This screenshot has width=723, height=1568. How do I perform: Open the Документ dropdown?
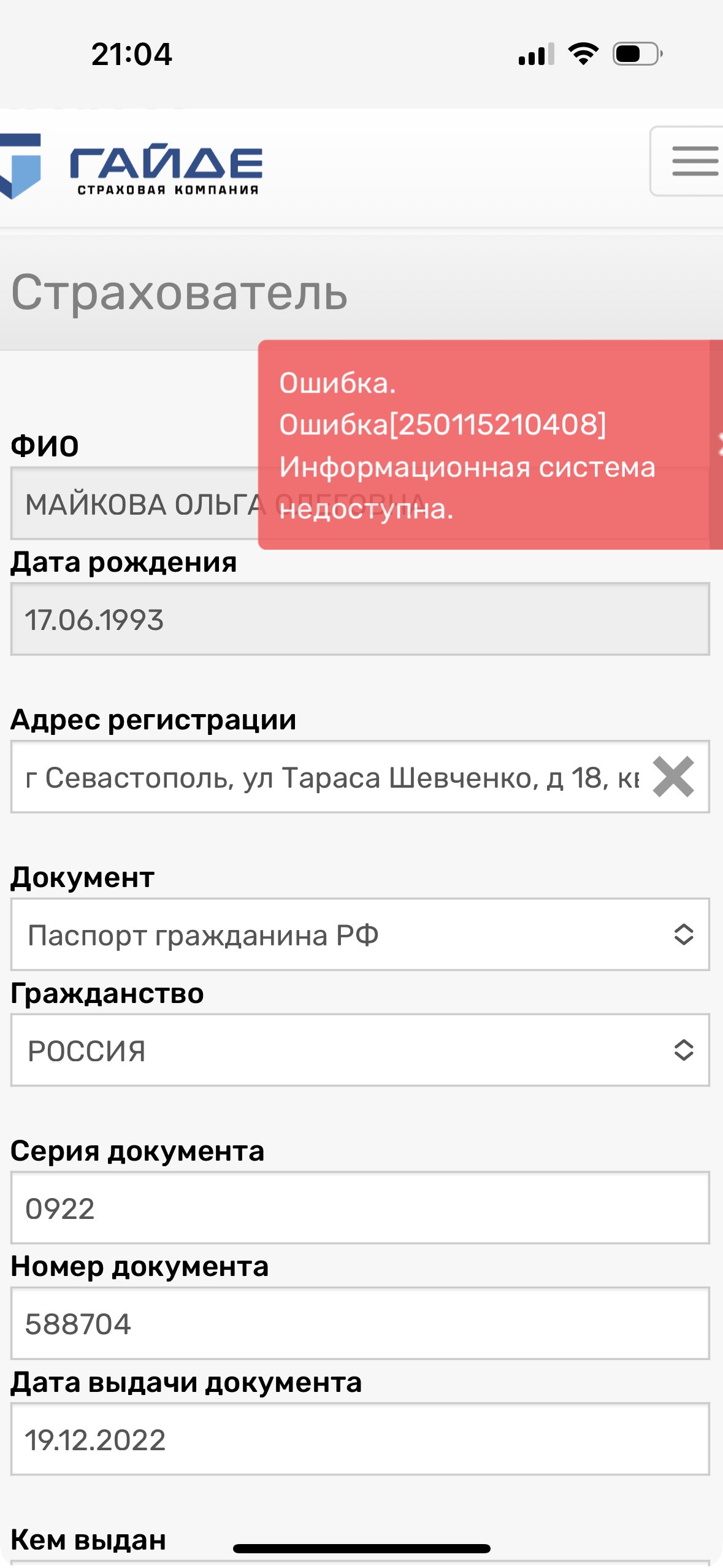(360, 934)
